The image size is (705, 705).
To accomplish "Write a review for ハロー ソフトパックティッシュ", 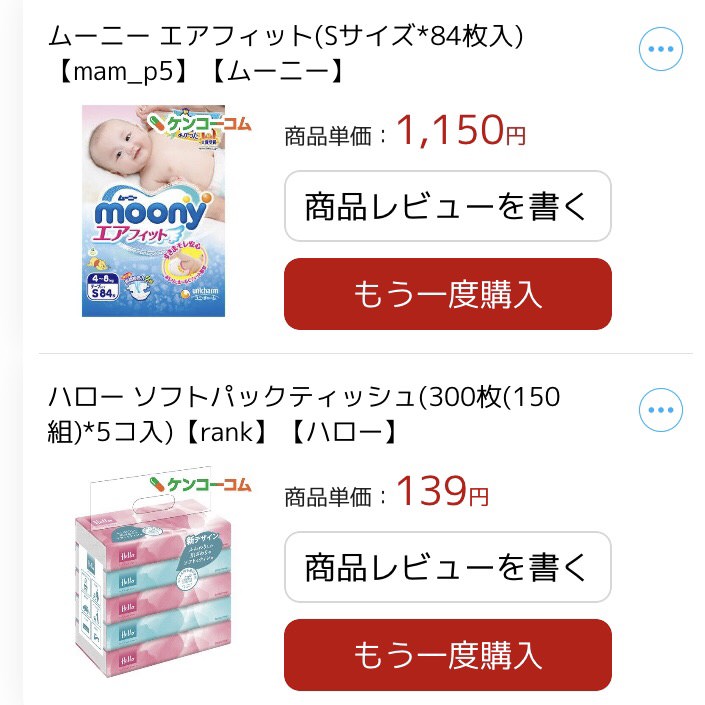I will coord(447,567).
